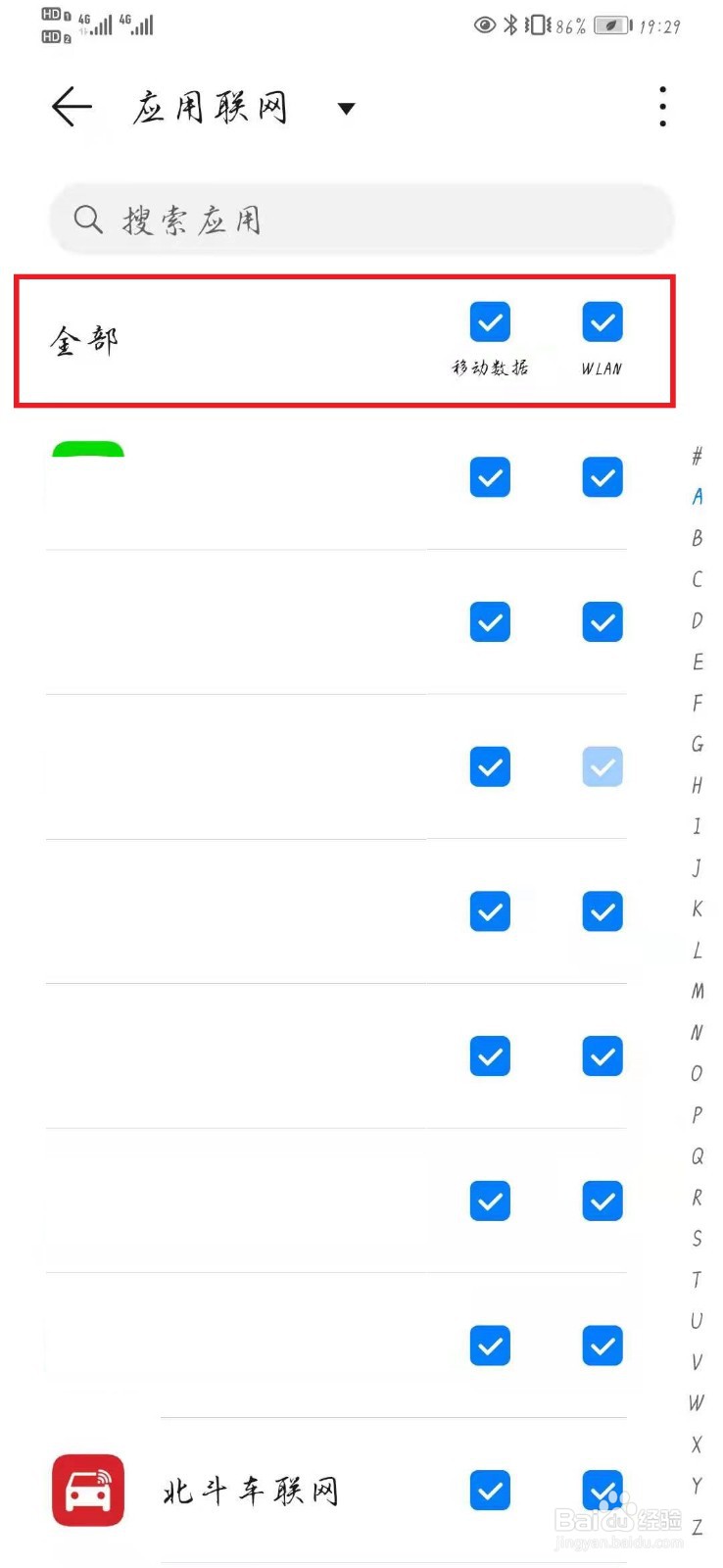Uncheck WLAN for 全部 apps
Screen dimensions: 723x1568
coord(602,321)
